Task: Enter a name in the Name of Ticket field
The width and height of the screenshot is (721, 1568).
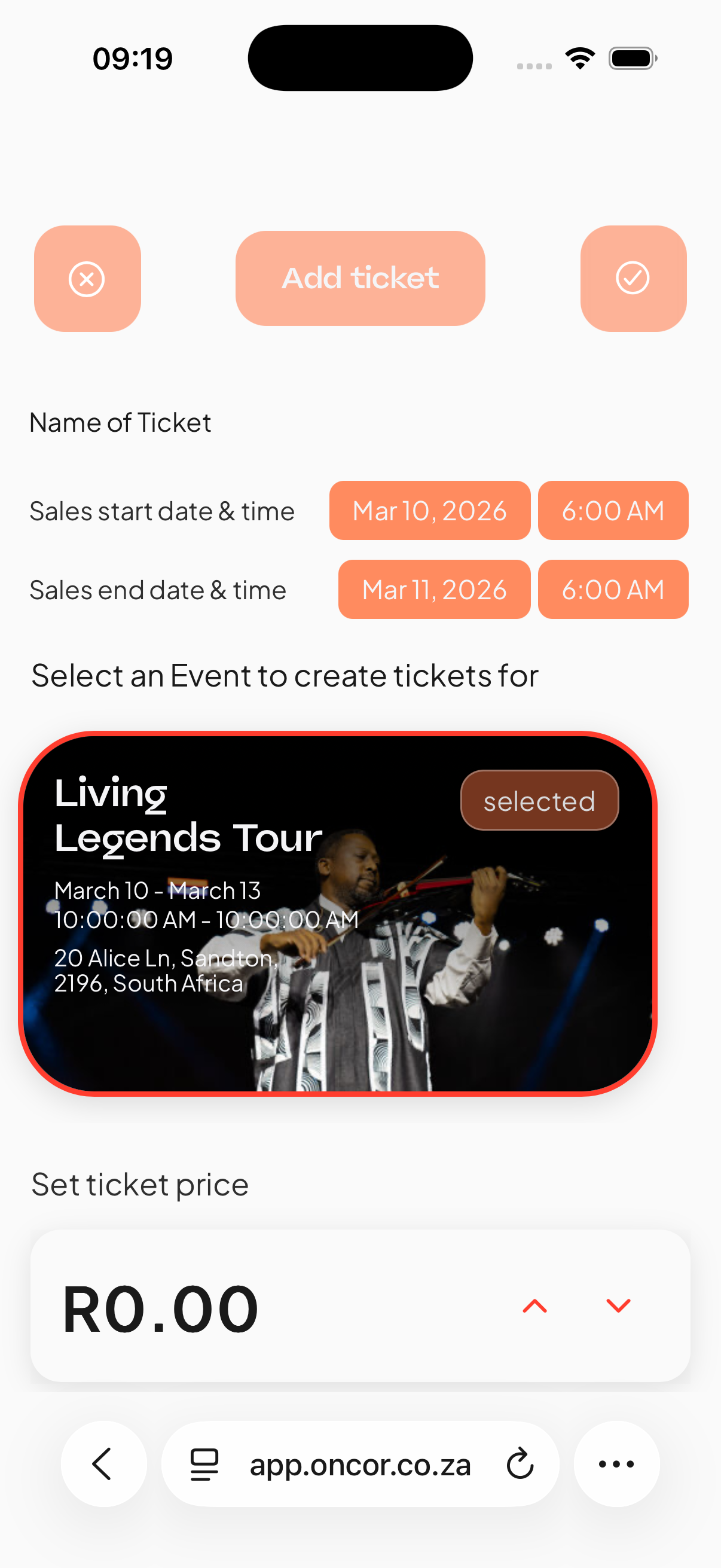Action: pyautogui.click(x=359, y=422)
